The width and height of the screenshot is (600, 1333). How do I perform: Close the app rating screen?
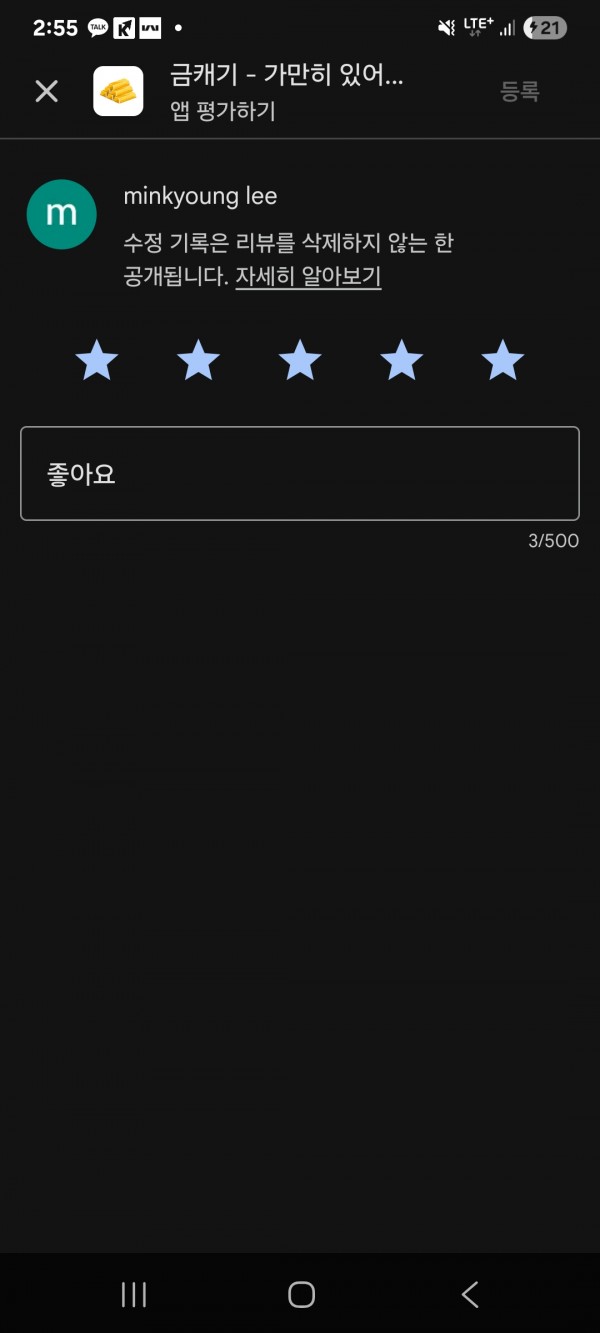(x=47, y=91)
